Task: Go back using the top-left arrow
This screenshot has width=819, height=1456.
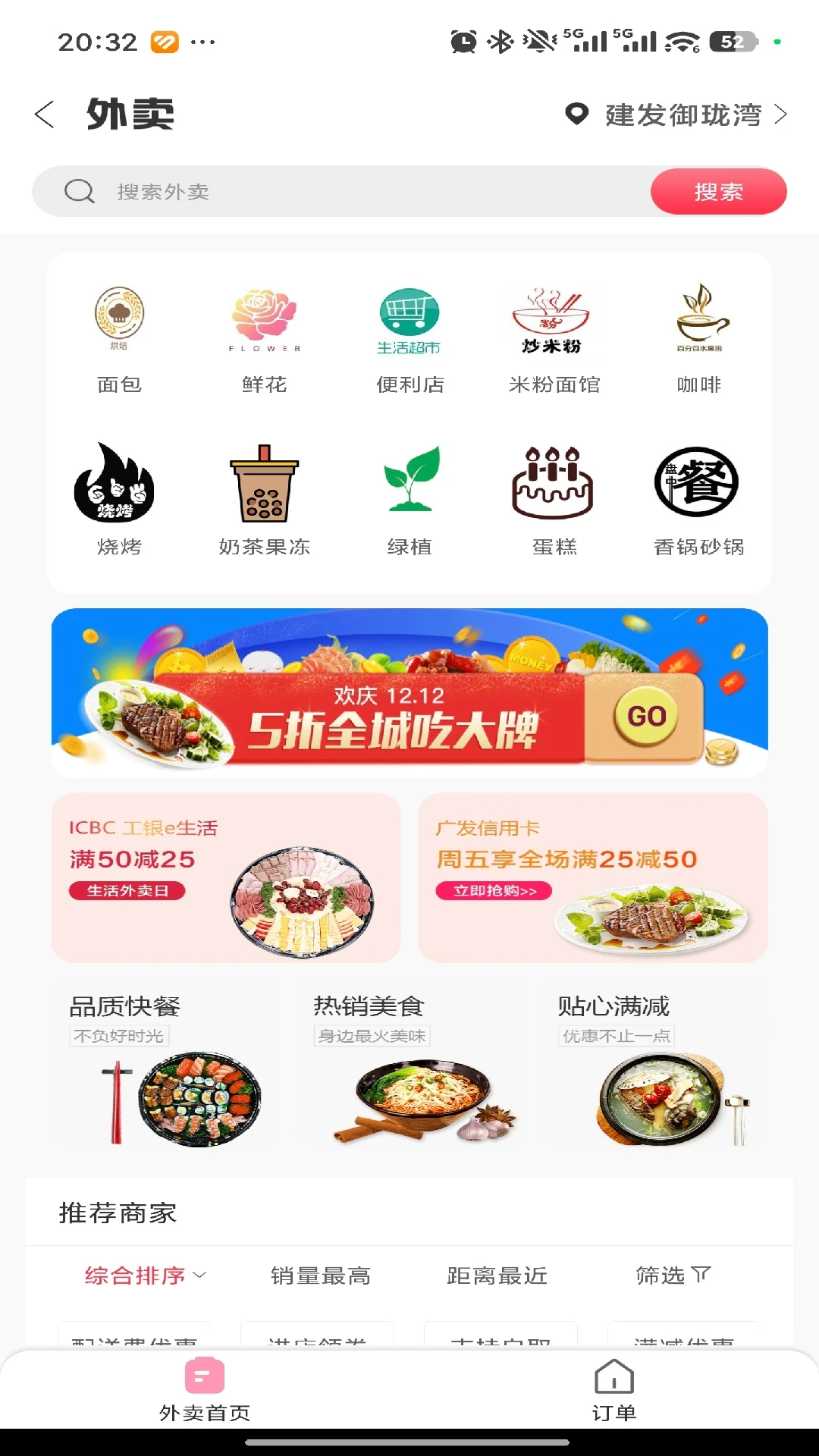Action: (45, 115)
